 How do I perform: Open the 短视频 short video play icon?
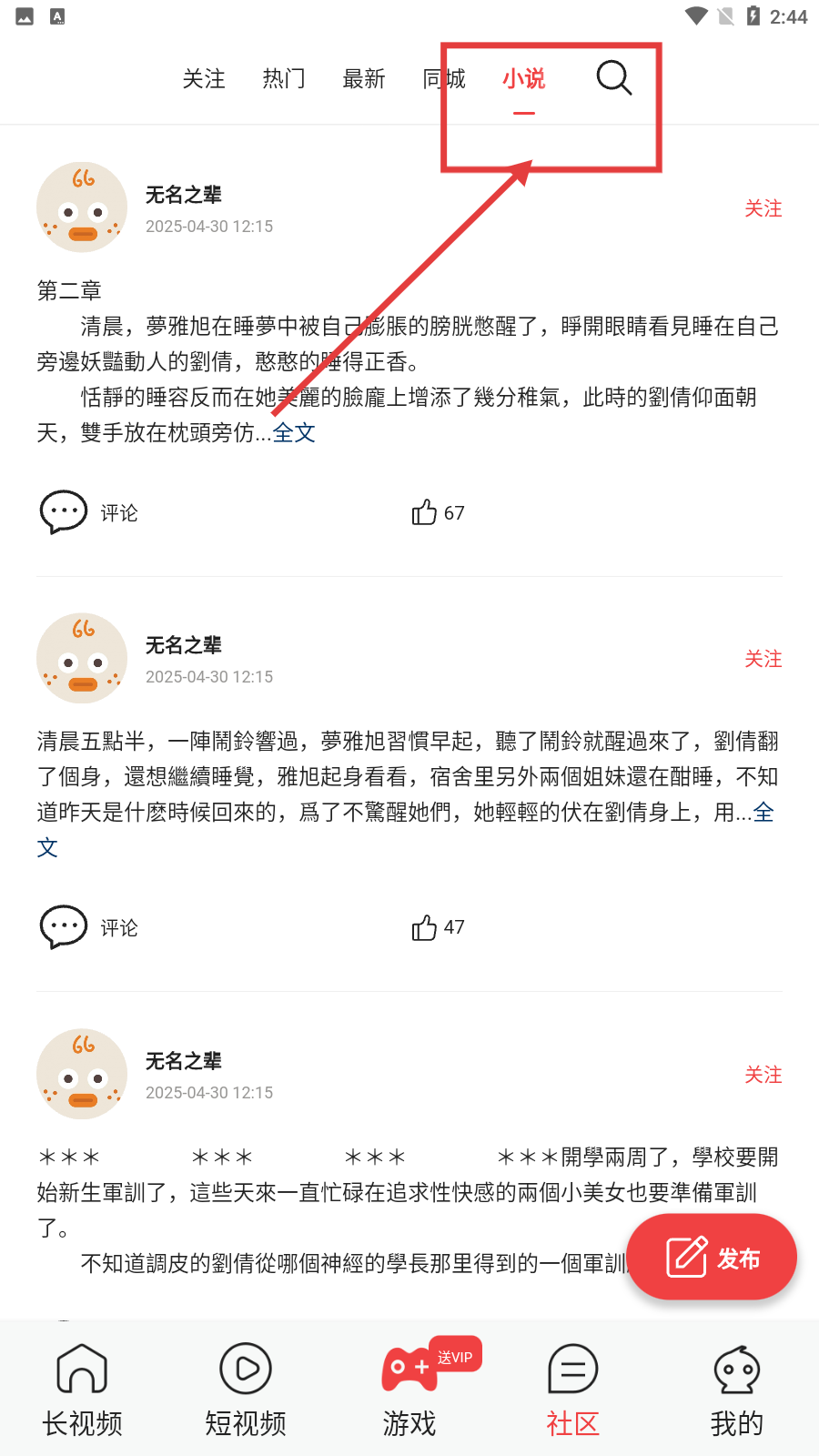coord(246,1368)
